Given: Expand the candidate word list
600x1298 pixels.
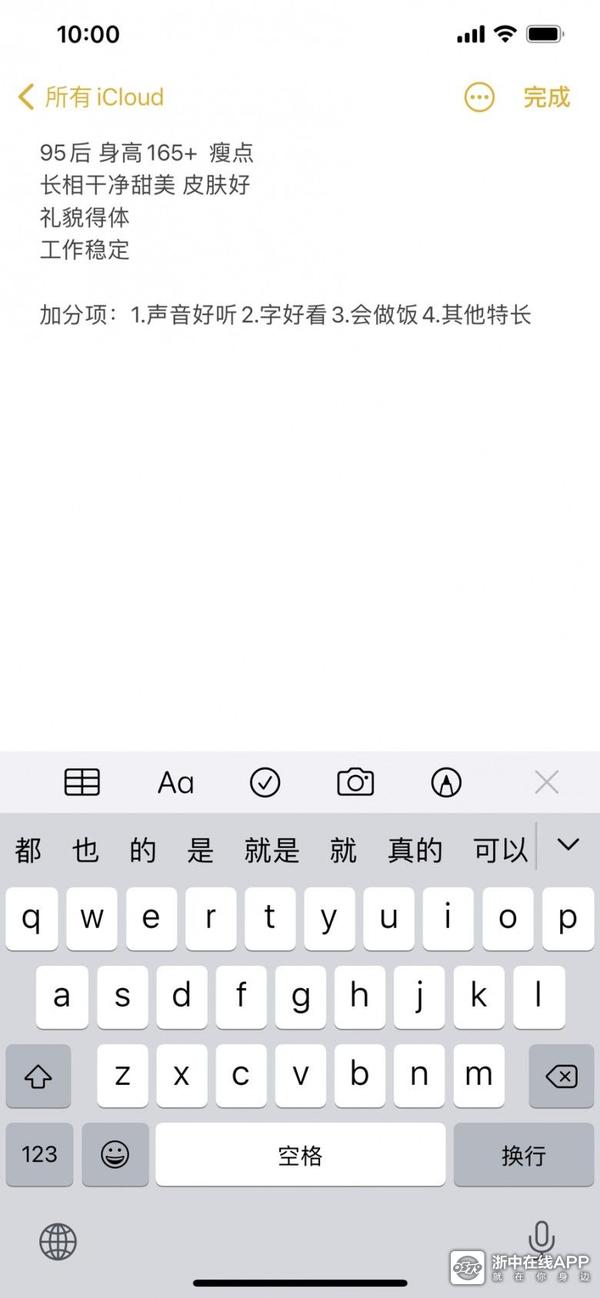Looking at the screenshot, I should point(568,846).
